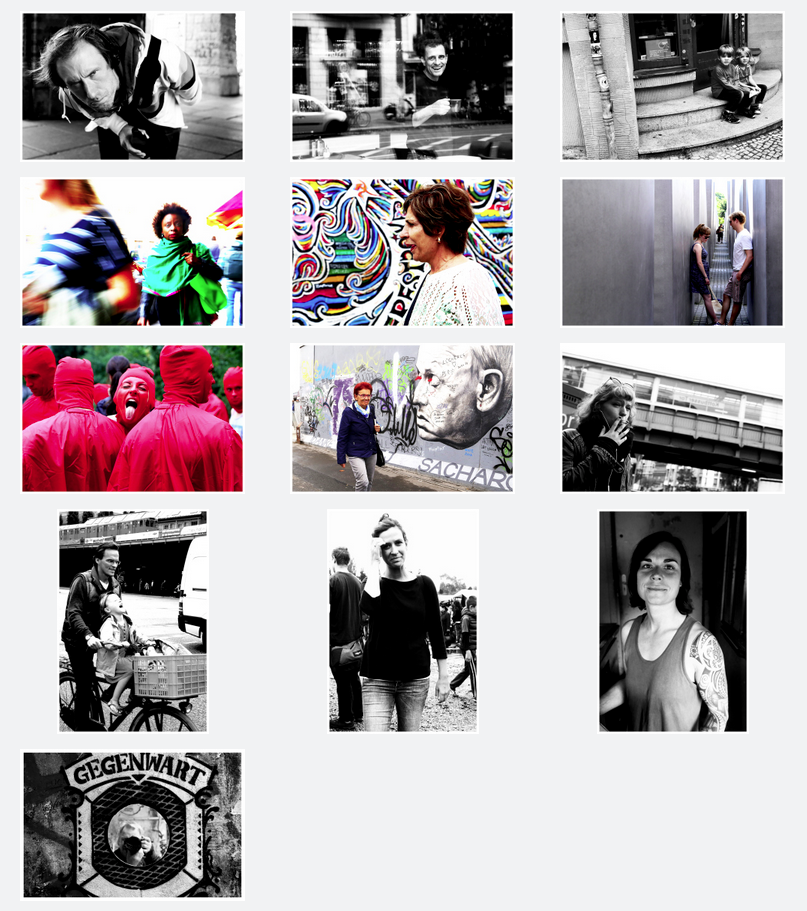The image size is (807, 911).
Task: View the red hooded figures photo
Action: pyautogui.click(x=132, y=418)
